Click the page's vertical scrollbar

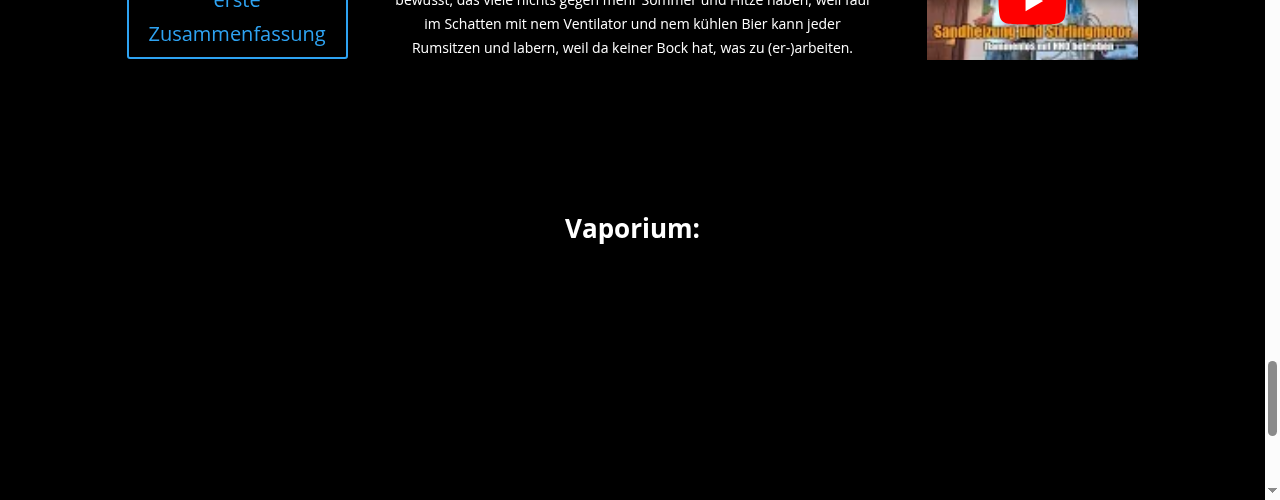(1272, 398)
